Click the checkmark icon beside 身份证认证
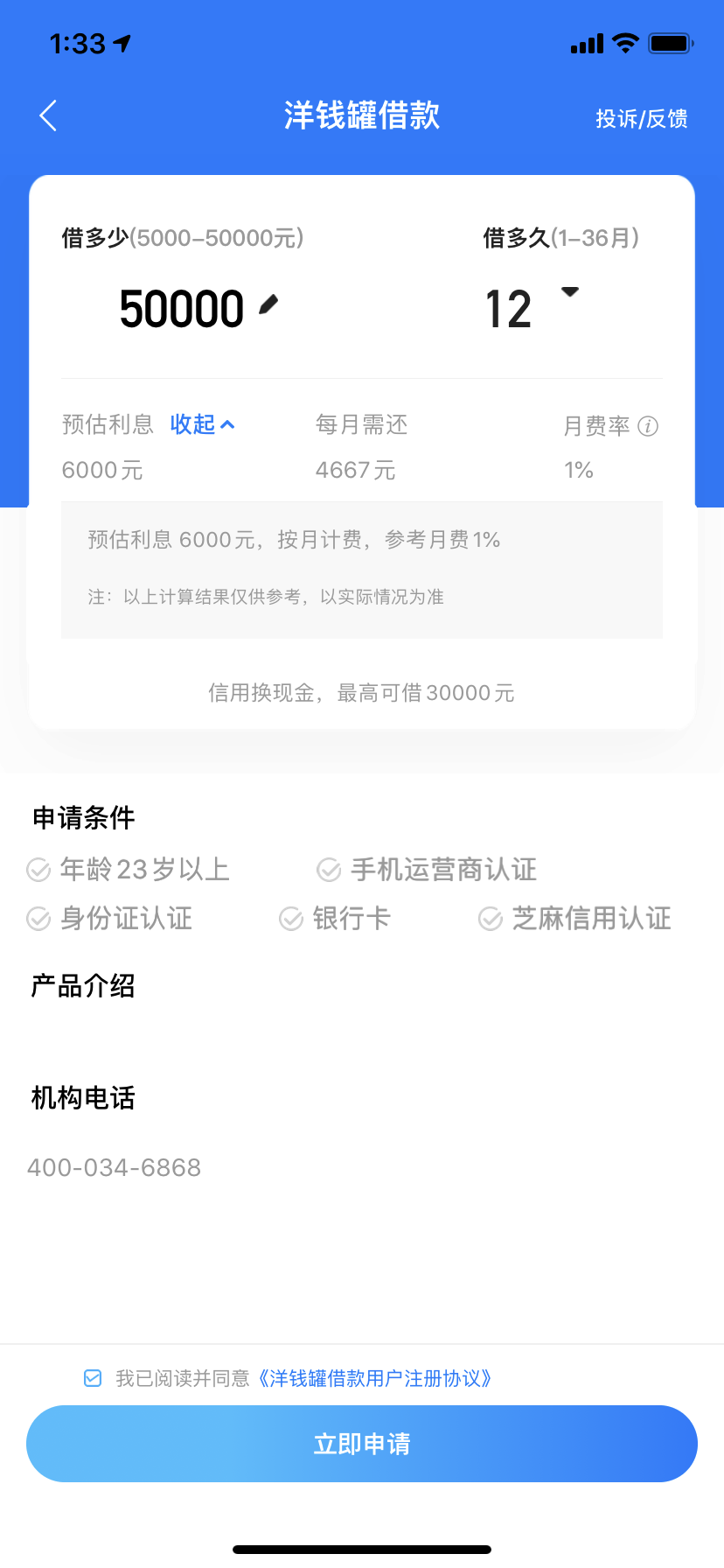724x1568 pixels. point(38,918)
